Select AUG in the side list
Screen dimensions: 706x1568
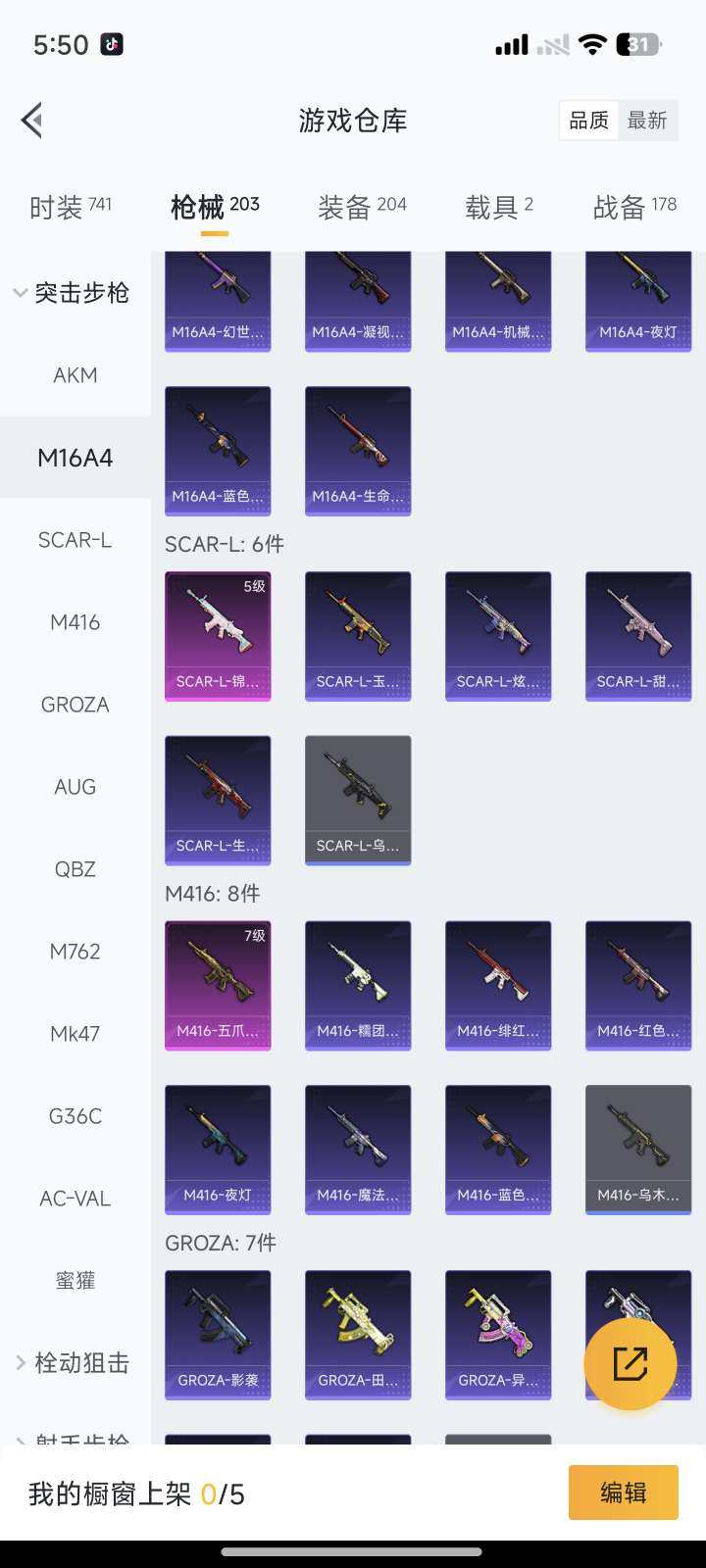pyautogui.click(x=76, y=787)
